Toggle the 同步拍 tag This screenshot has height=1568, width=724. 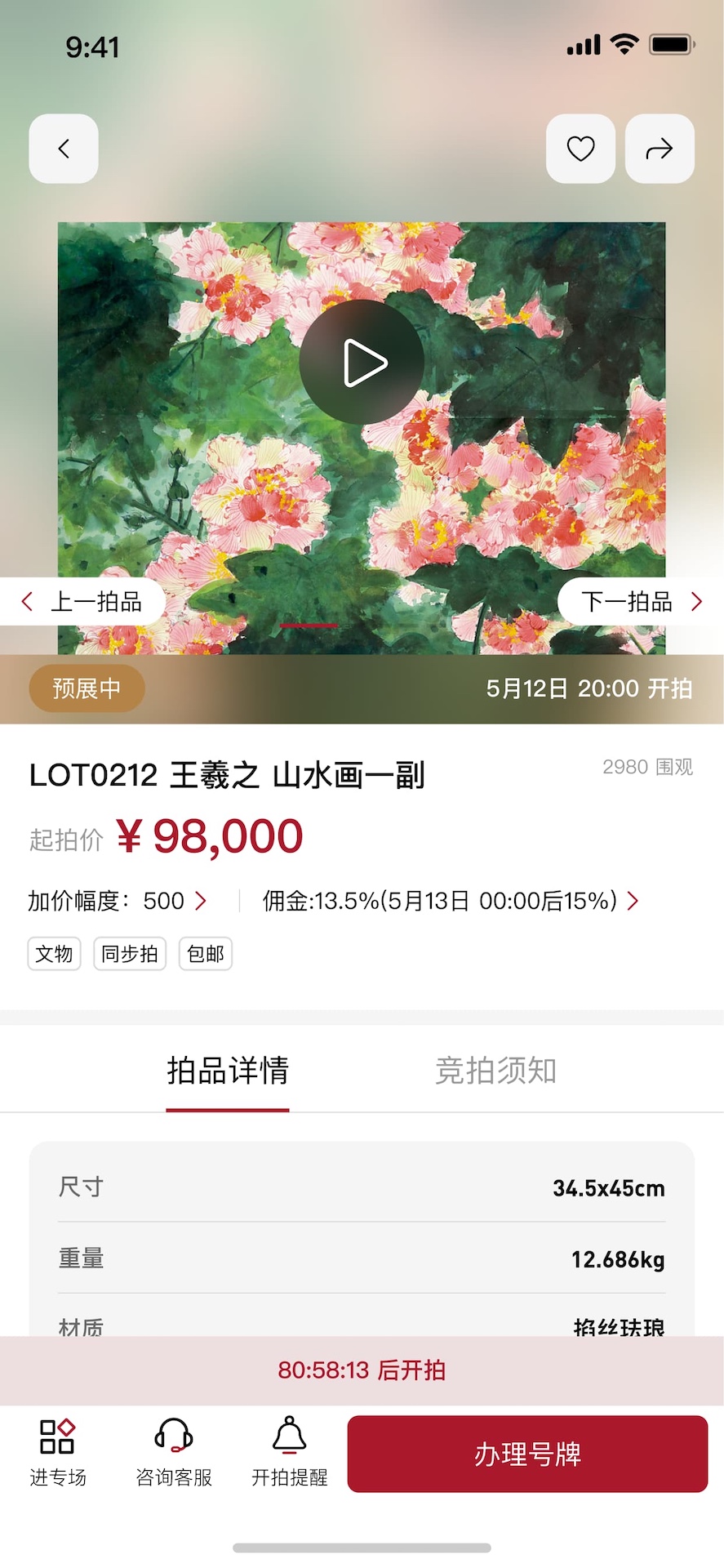[129, 953]
